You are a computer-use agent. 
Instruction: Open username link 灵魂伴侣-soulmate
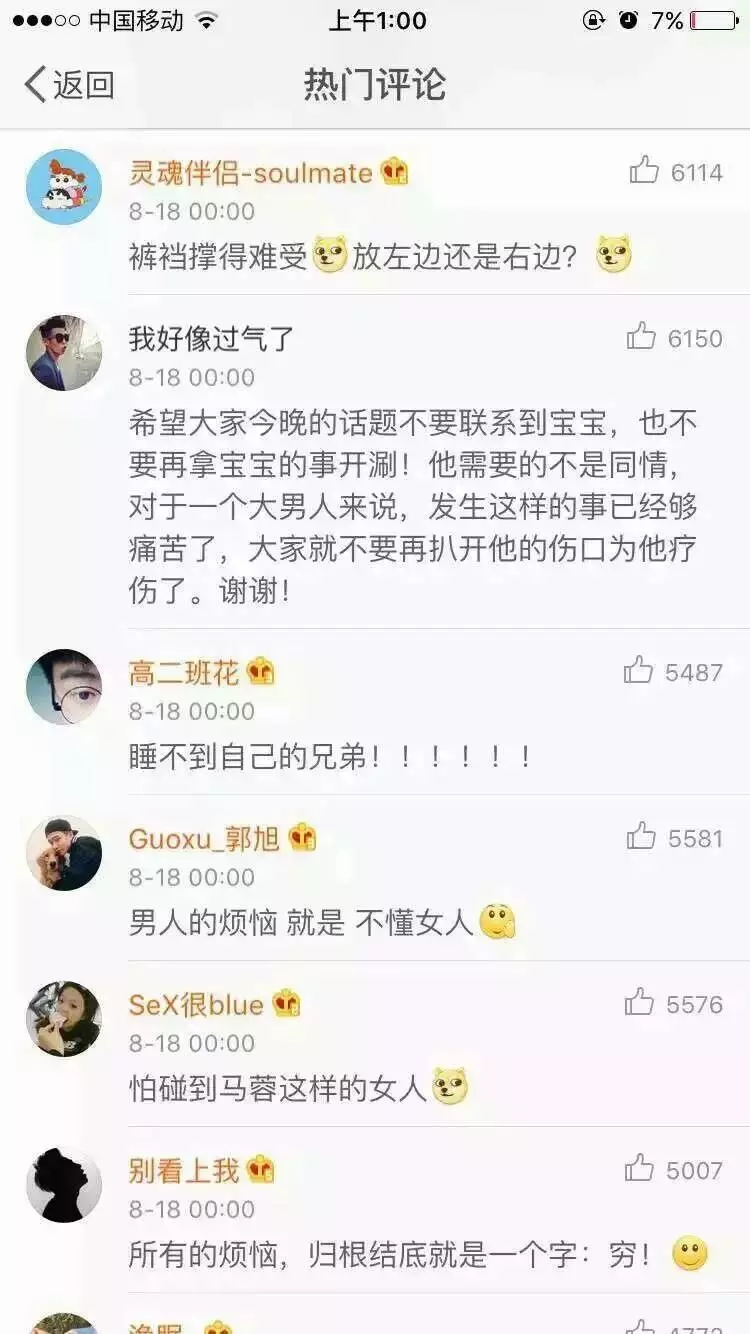pyautogui.click(x=250, y=172)
